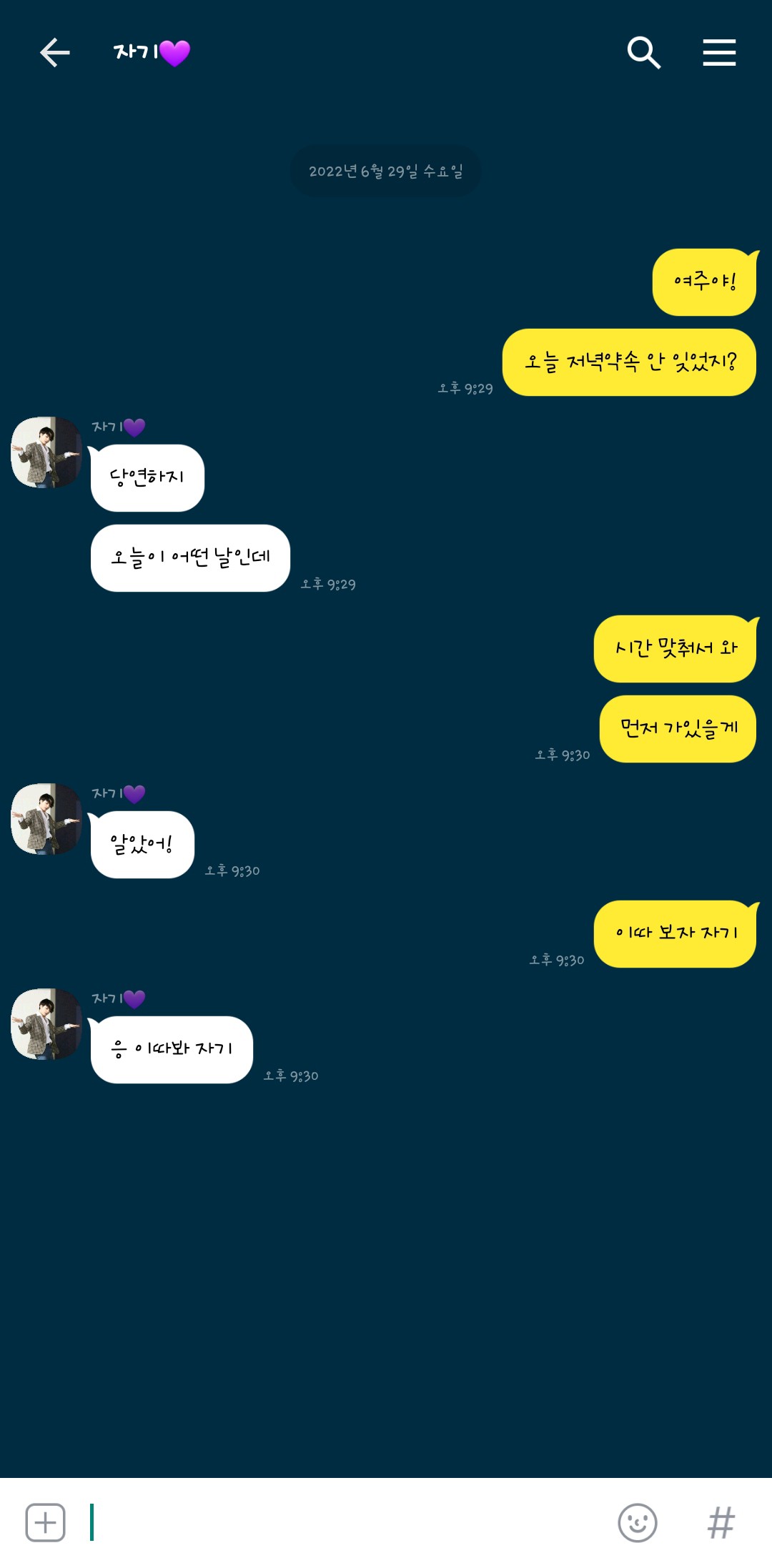Open profile photo beside 응 이따봐 자기
The image size is (772, 1568).
[46, 1024]
